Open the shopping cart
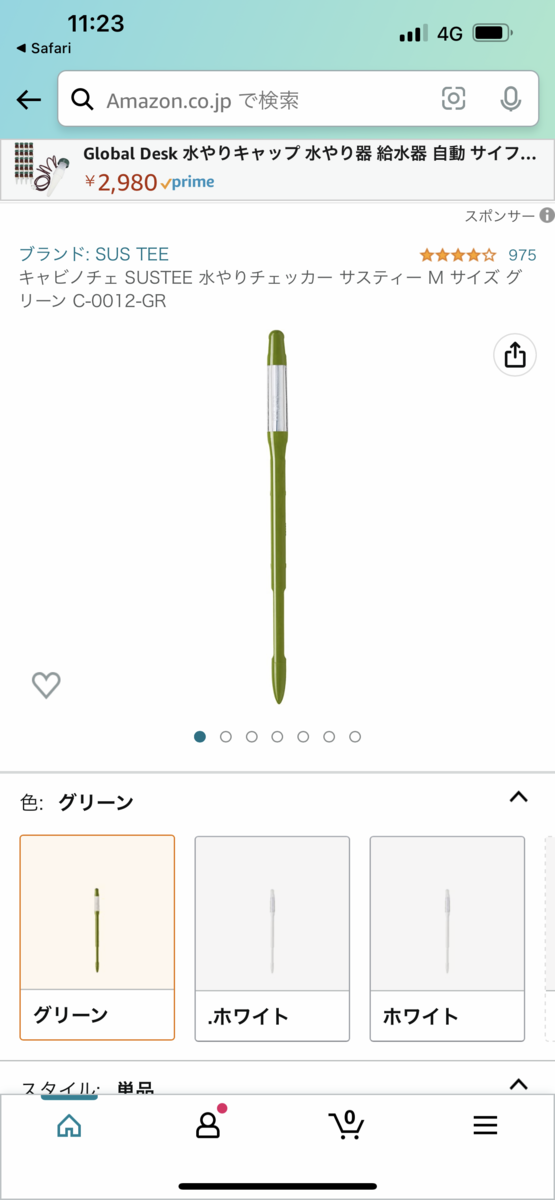 346,1124
